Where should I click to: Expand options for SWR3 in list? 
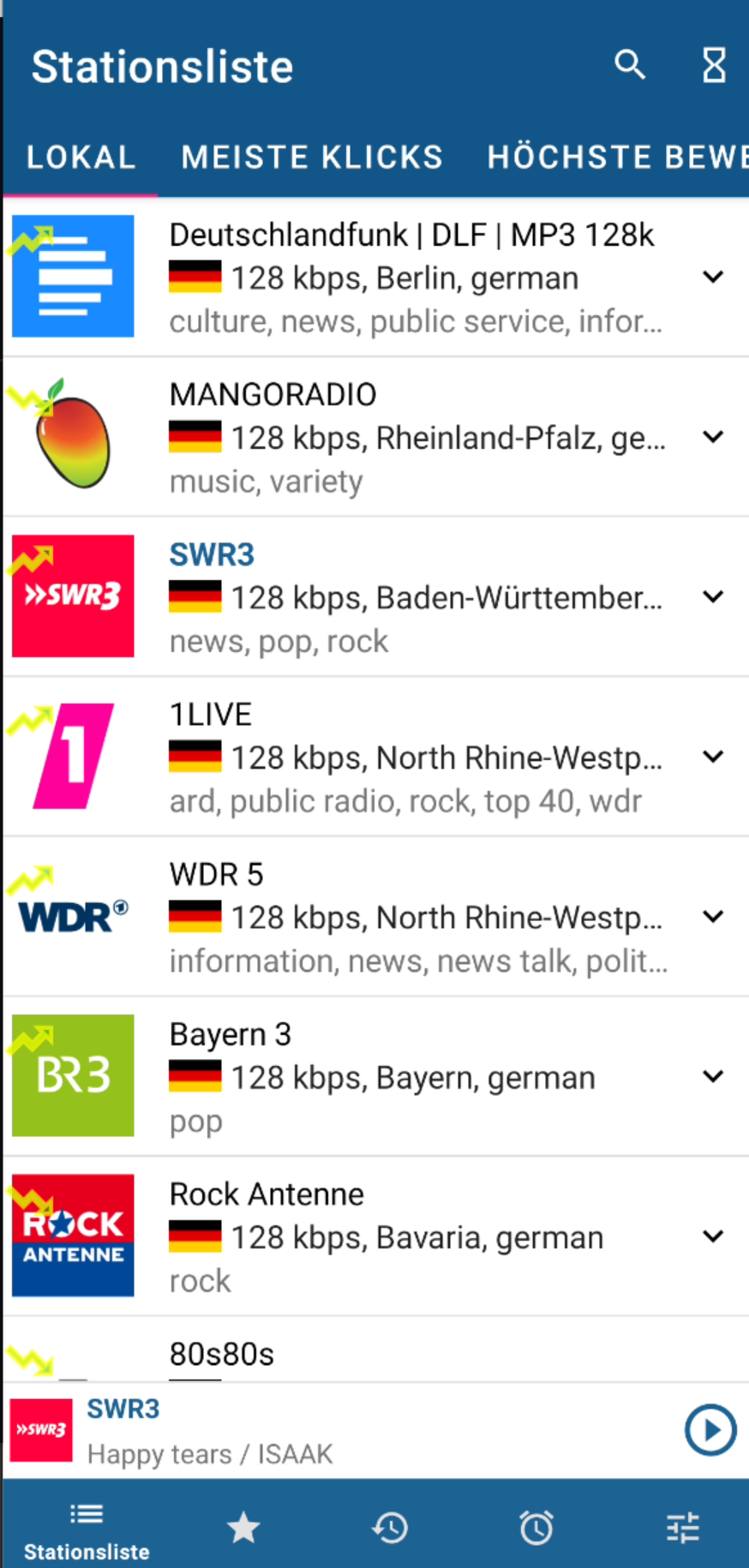pyautogui.click(x=713, y=597)
